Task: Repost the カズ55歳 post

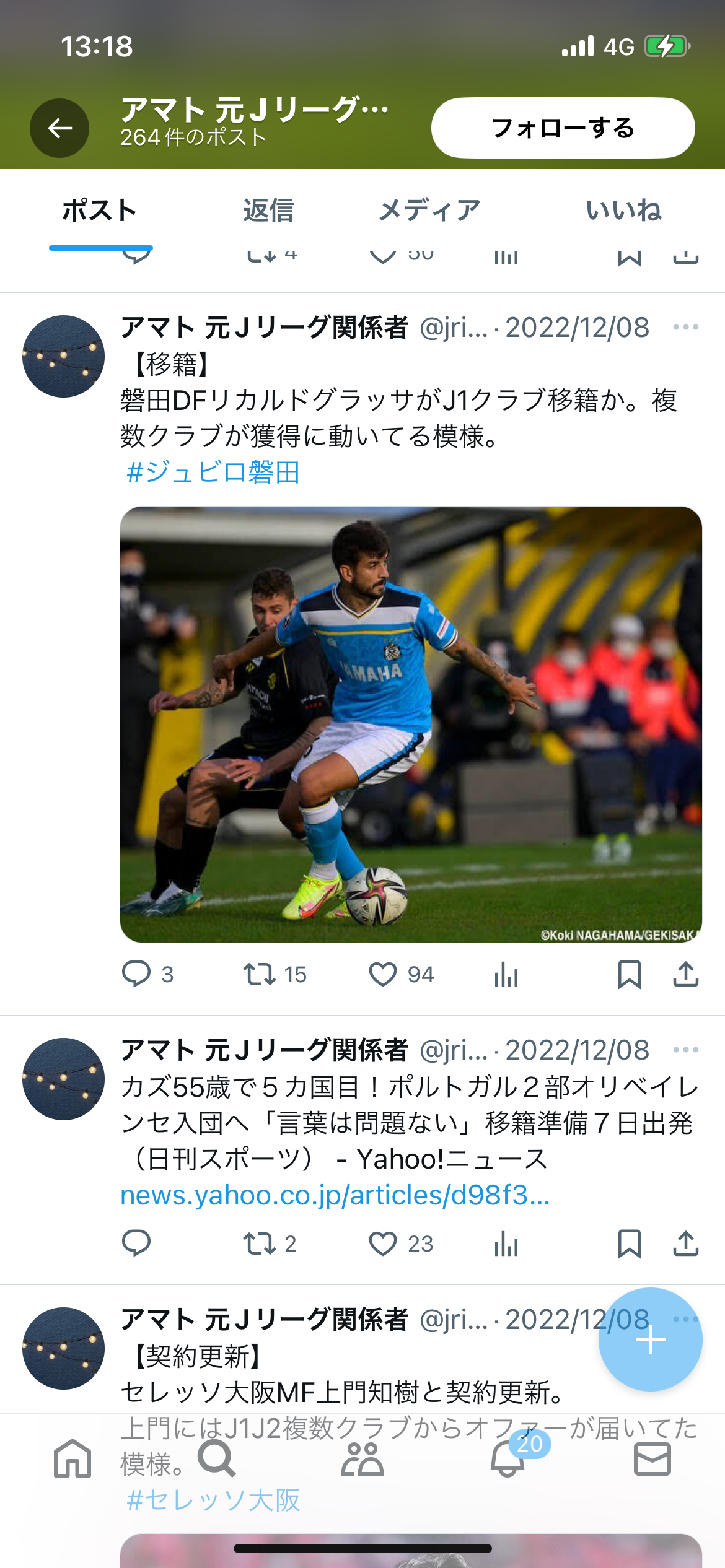Action: [x=260, y=1244]
